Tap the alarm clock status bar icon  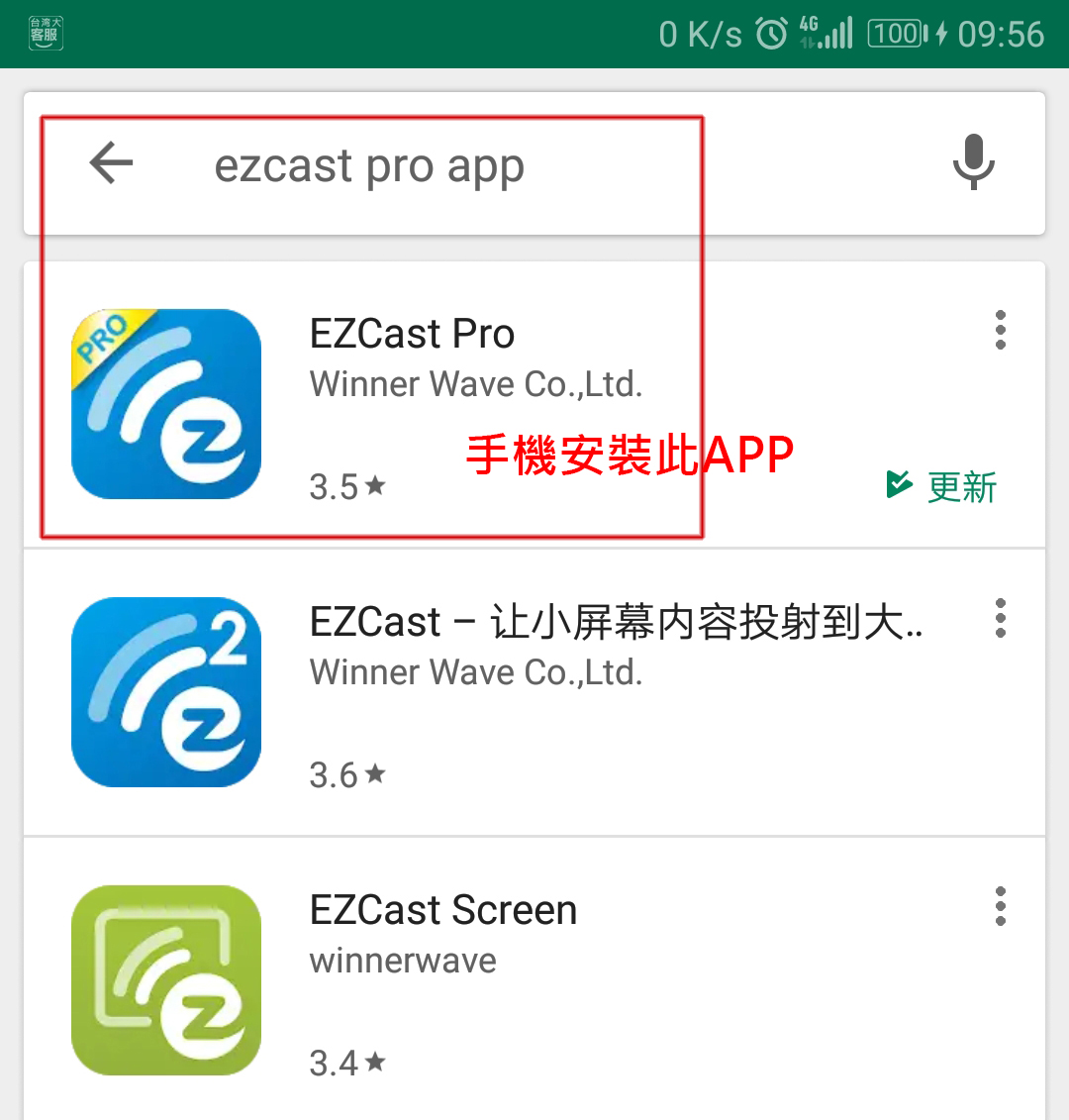(770, 32)
